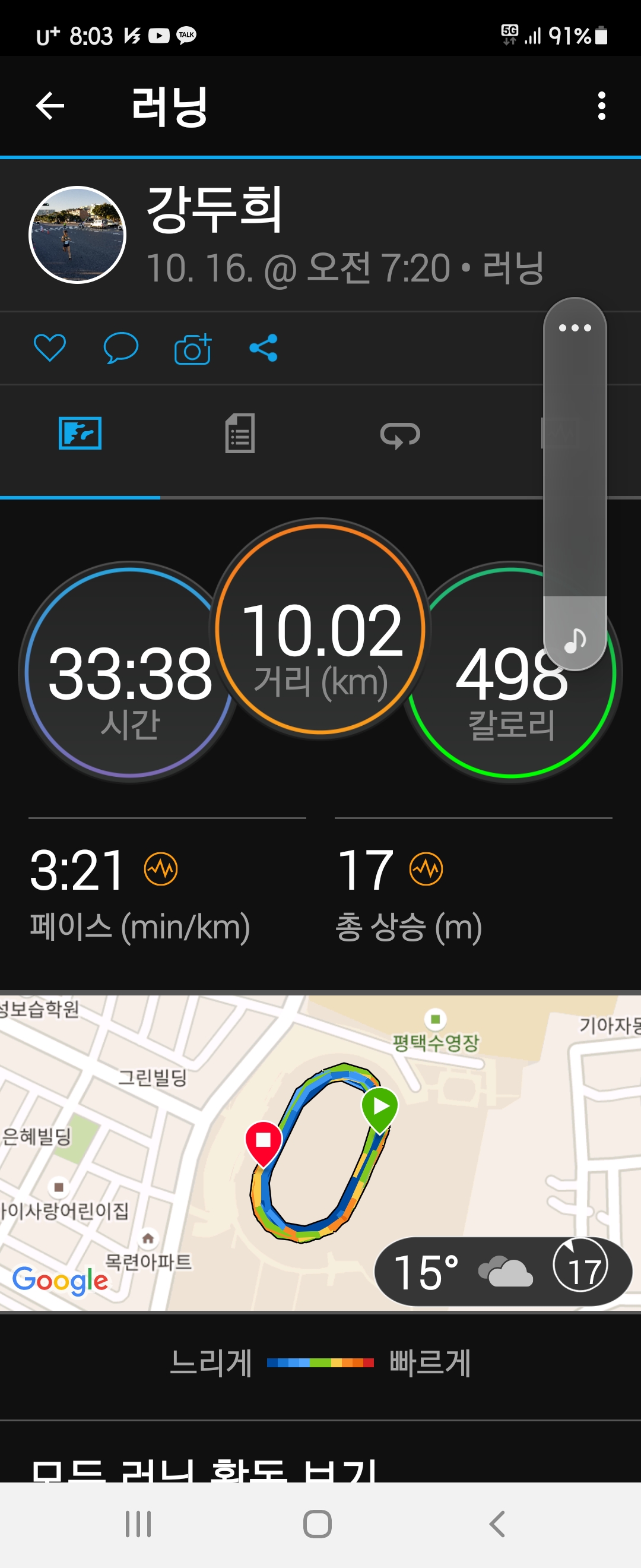Add a photo to this activity
Screen dimensions: 641x1568
(193, 349)
